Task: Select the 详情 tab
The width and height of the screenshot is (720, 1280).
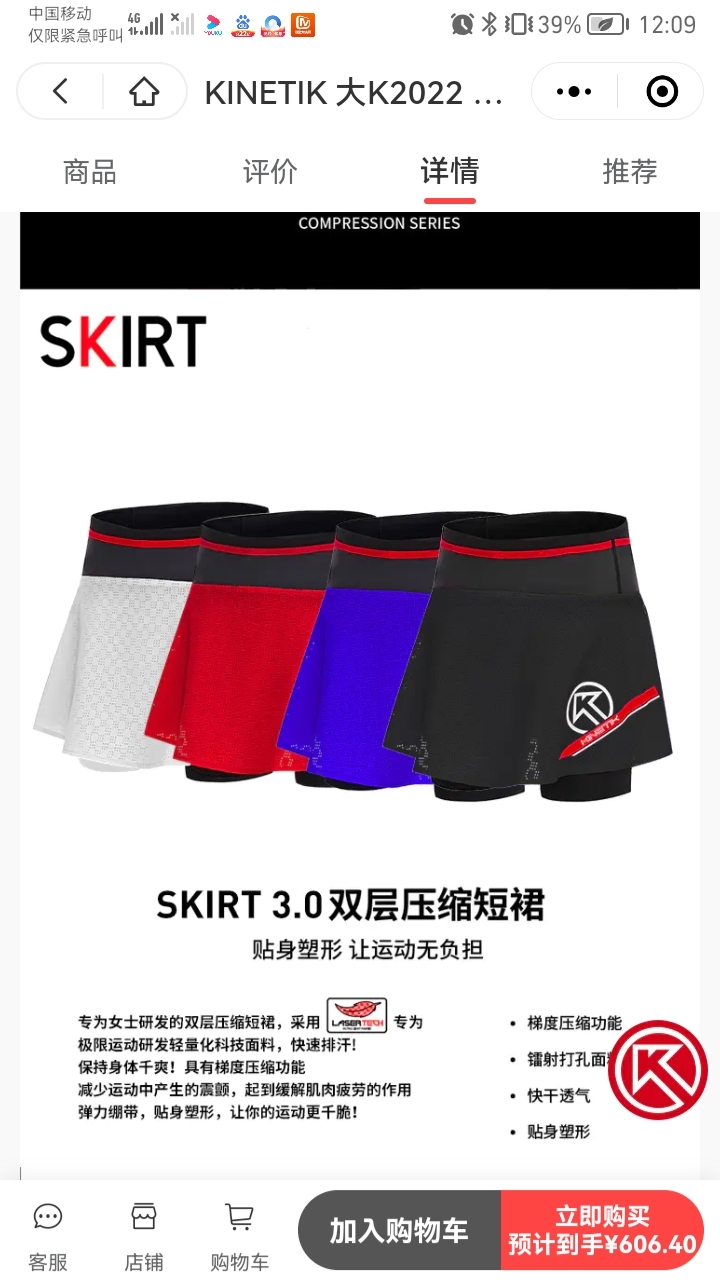Action: pos(450,172)
